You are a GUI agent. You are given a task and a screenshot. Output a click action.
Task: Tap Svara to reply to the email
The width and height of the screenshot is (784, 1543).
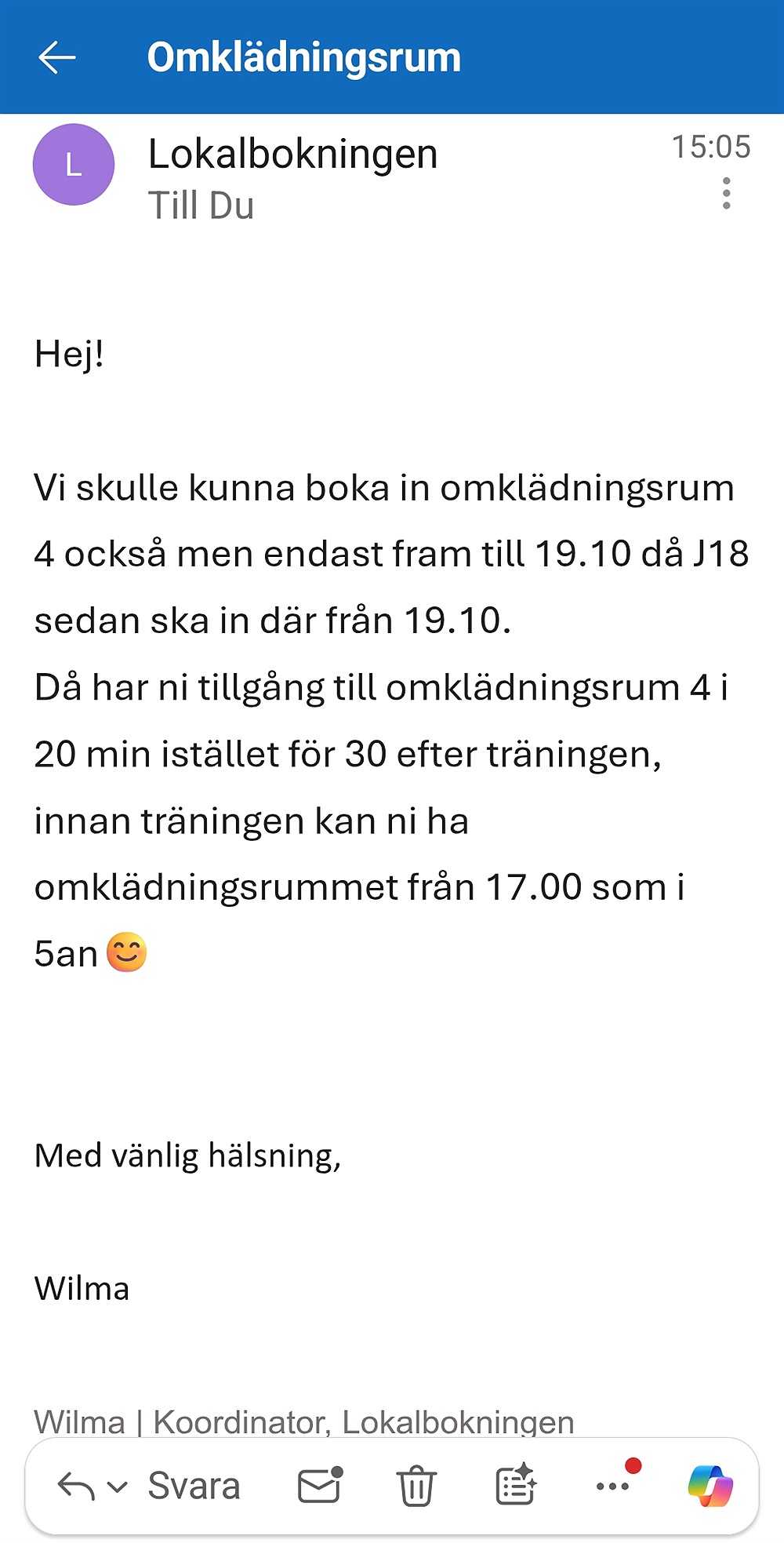(x=193, y=1487)
